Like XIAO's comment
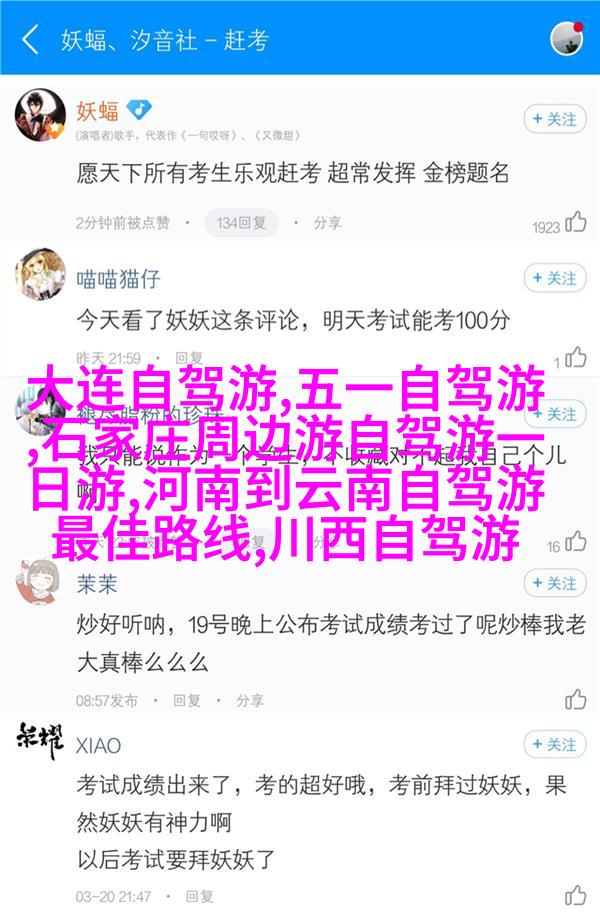Viewport: 600px width, 915px height. (x=576, y=895)
